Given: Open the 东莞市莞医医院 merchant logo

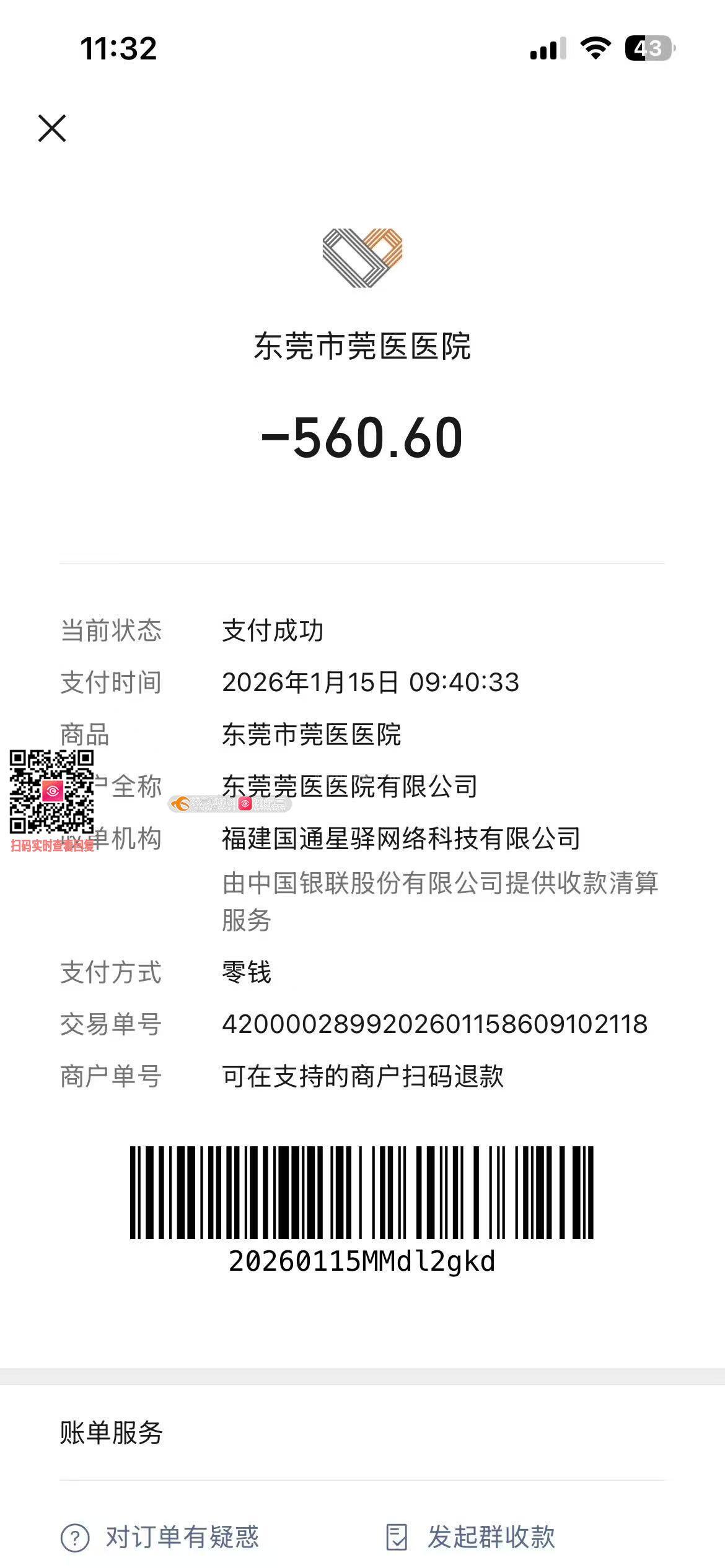Looking at the screenshot, I should tap(362, 258).
